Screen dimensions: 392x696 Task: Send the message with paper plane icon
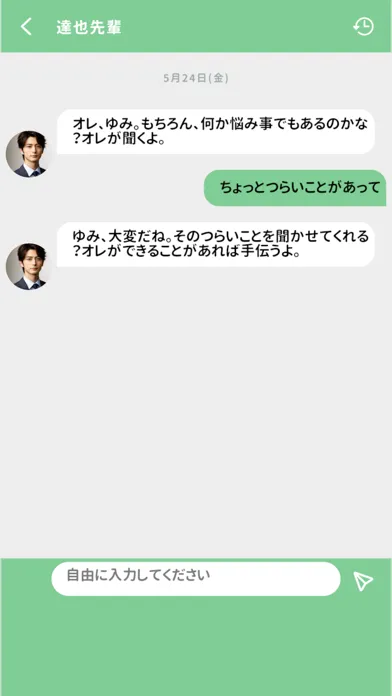click(x=363, y=581)
